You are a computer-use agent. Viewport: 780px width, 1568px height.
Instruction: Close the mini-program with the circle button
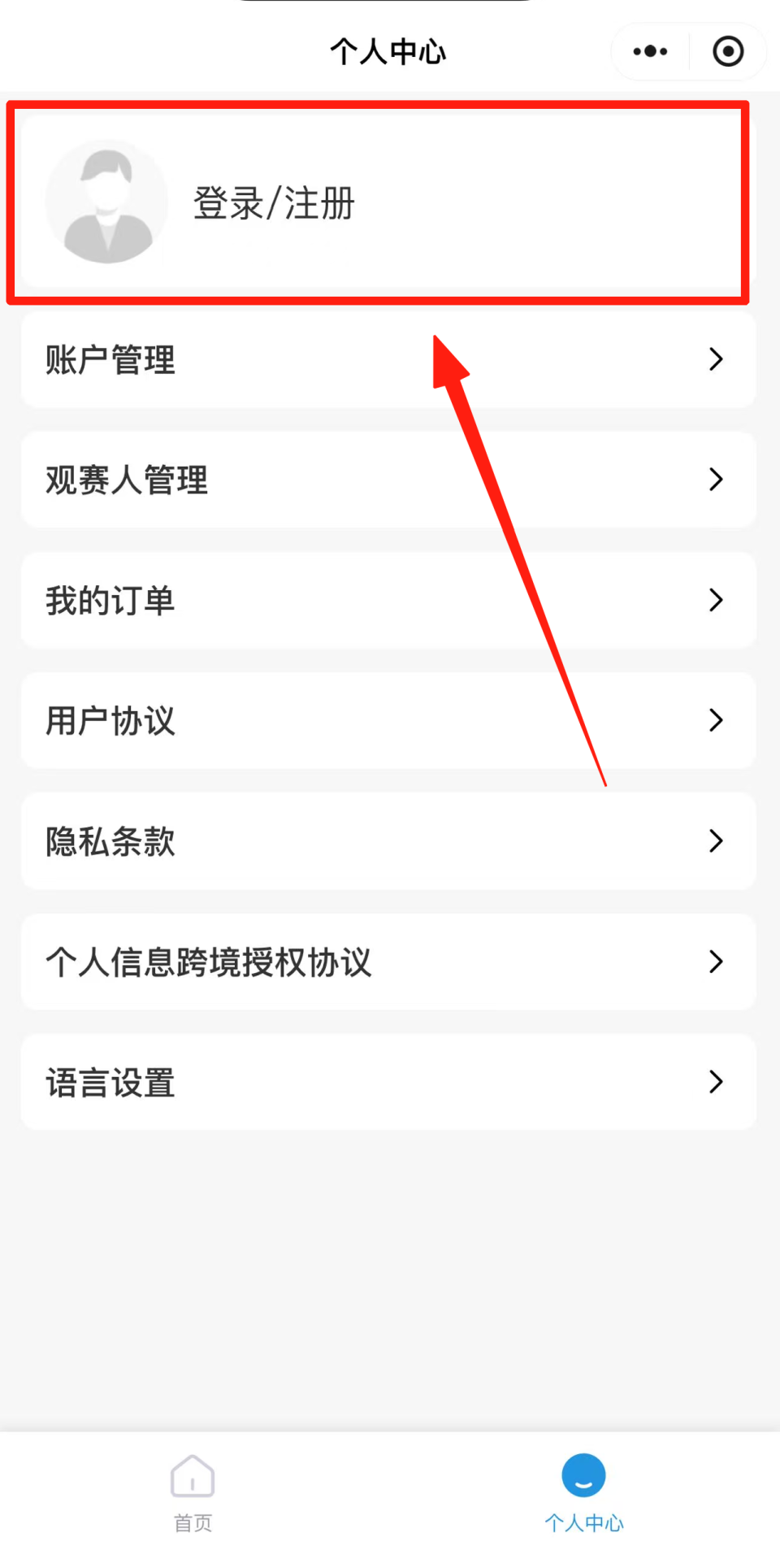point(728,51)
